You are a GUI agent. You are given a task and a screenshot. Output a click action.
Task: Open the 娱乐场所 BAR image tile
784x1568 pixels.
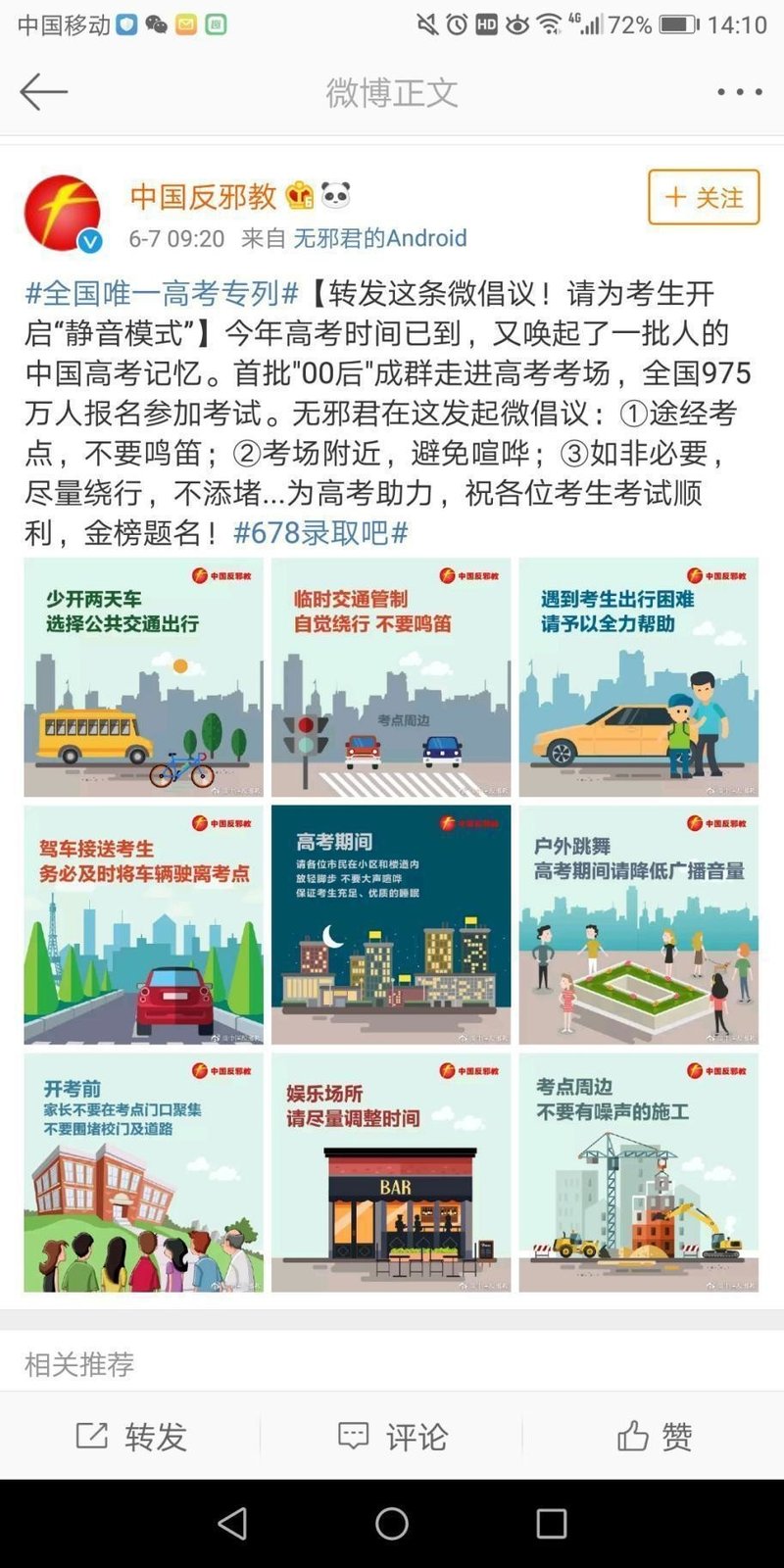(391, 1172)
